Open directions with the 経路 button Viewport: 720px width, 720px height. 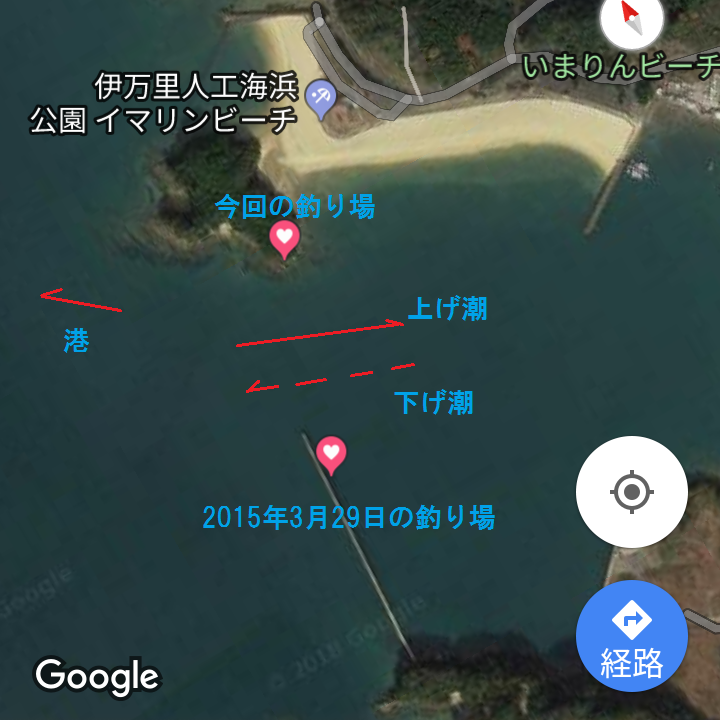631,636
